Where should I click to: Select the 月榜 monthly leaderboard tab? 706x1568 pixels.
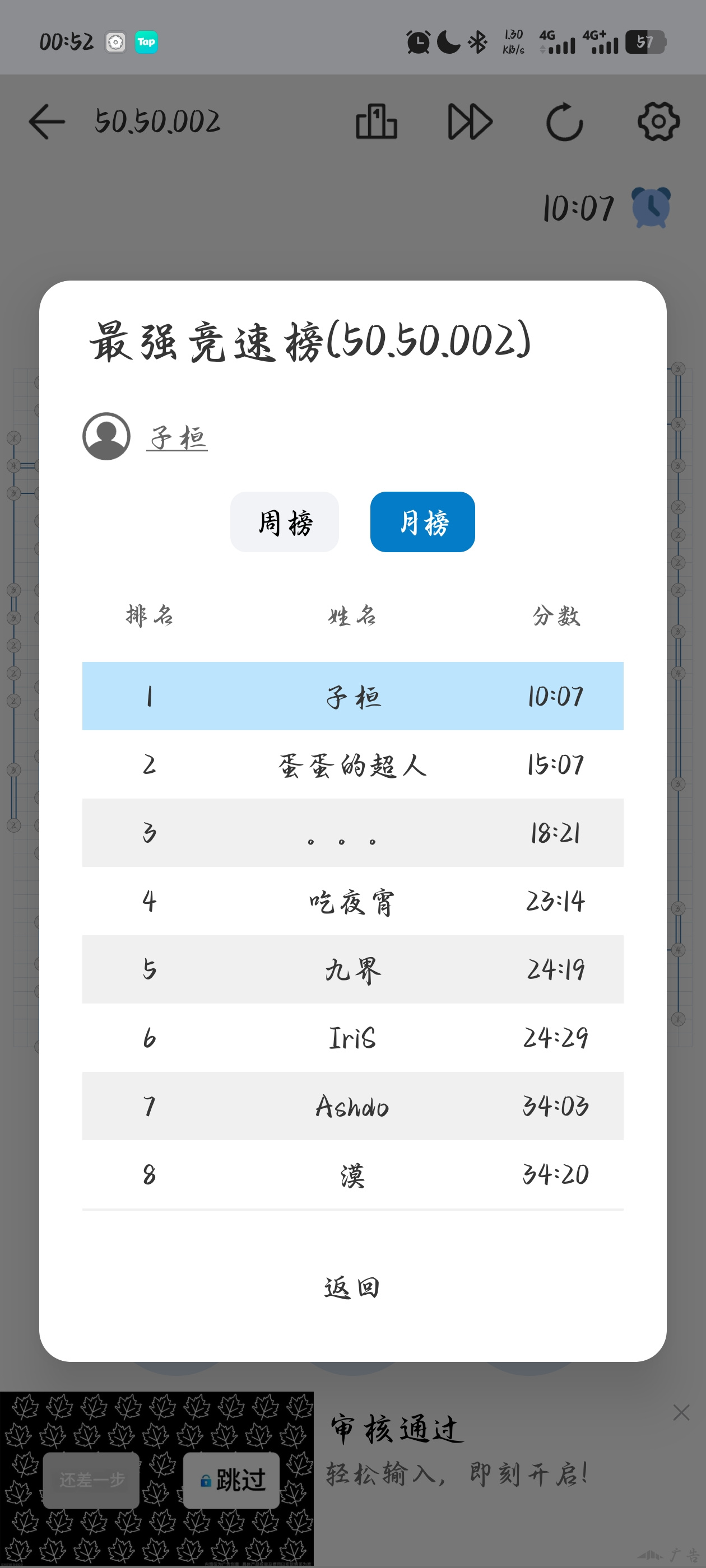click(422, 522)
